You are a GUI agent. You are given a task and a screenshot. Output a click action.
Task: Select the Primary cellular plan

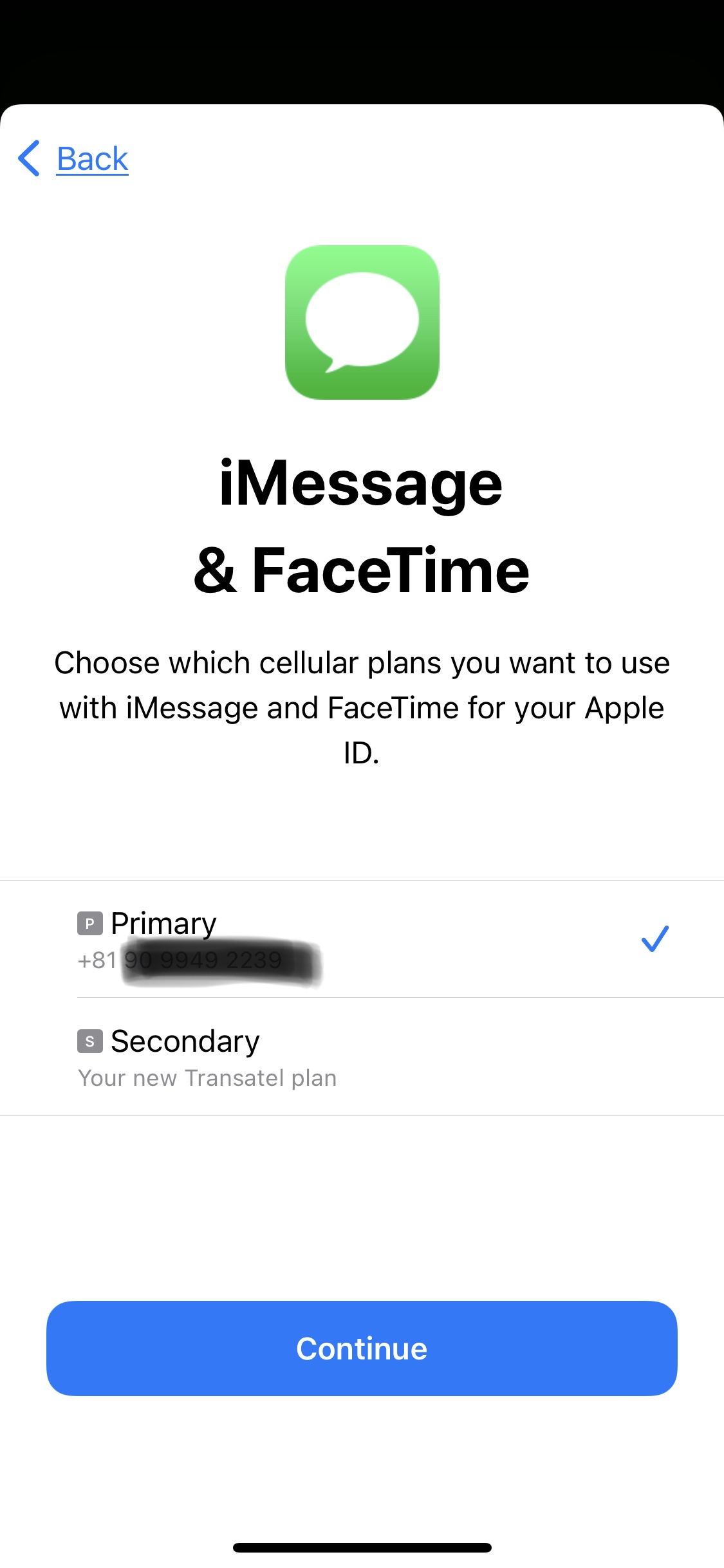coord(362,939)
